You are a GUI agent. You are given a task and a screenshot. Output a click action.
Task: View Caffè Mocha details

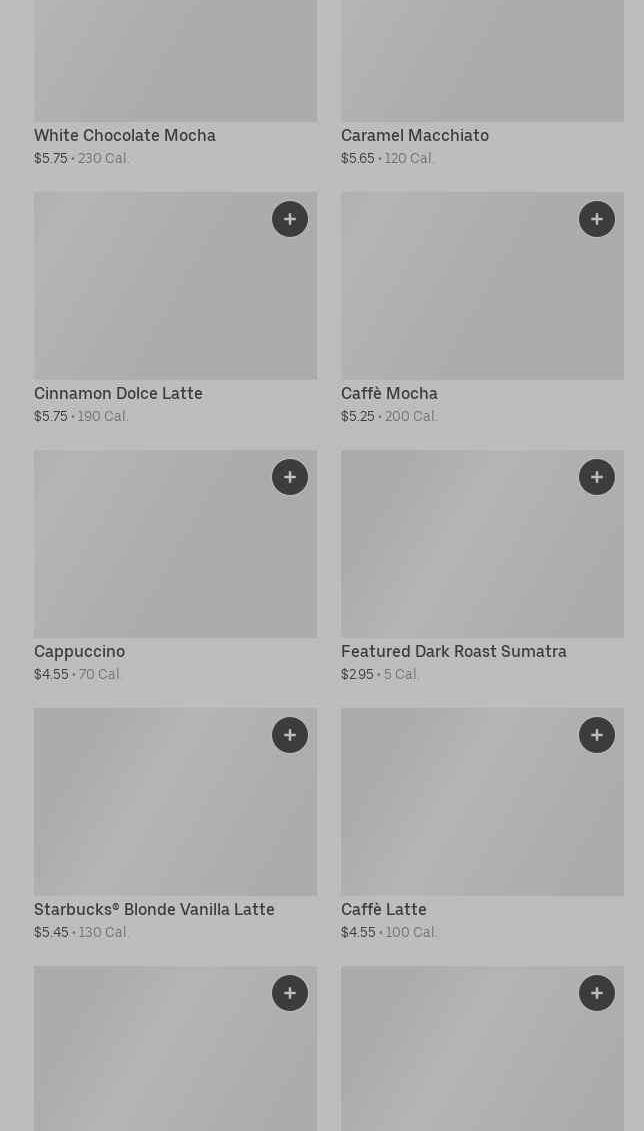[389, 394]
